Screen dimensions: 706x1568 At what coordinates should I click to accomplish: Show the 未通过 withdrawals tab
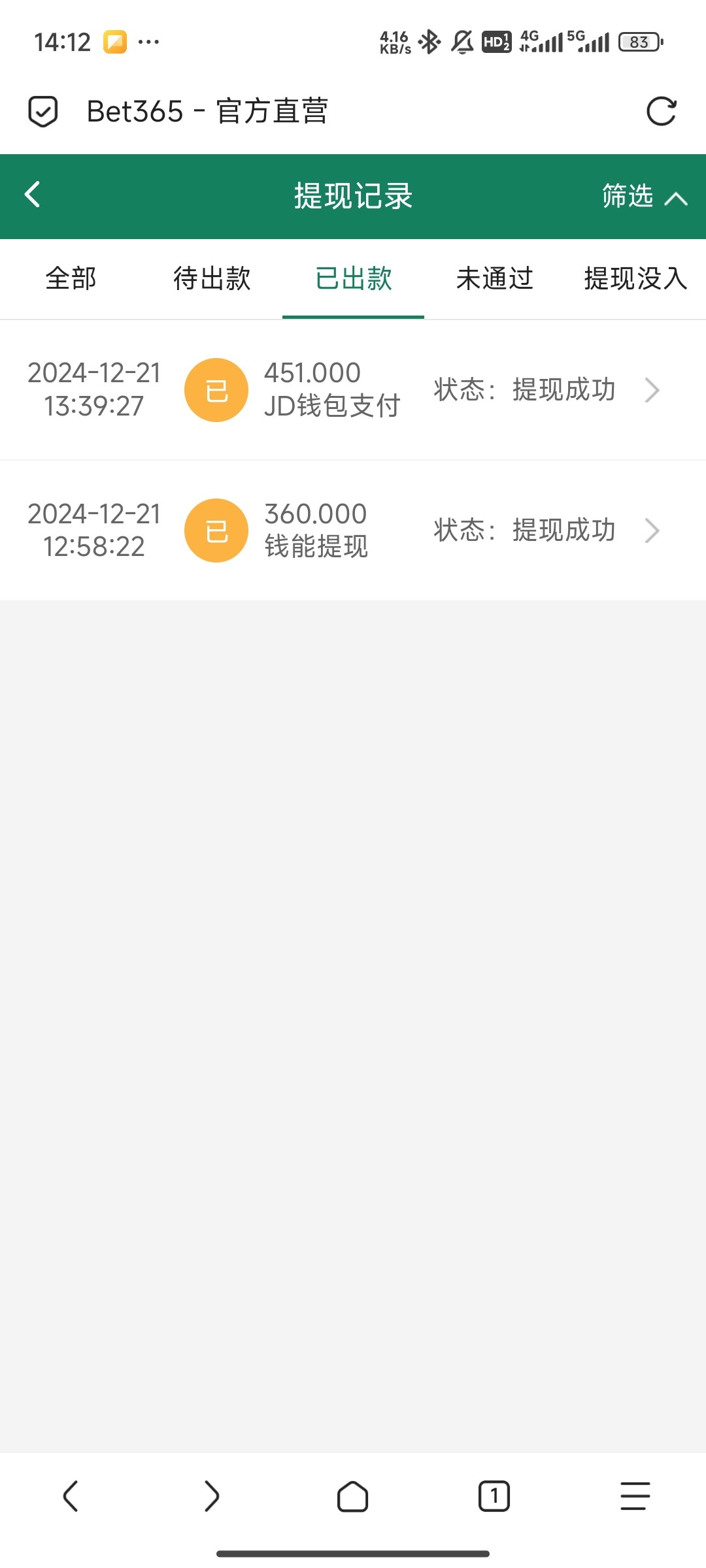tap(494, 279)
